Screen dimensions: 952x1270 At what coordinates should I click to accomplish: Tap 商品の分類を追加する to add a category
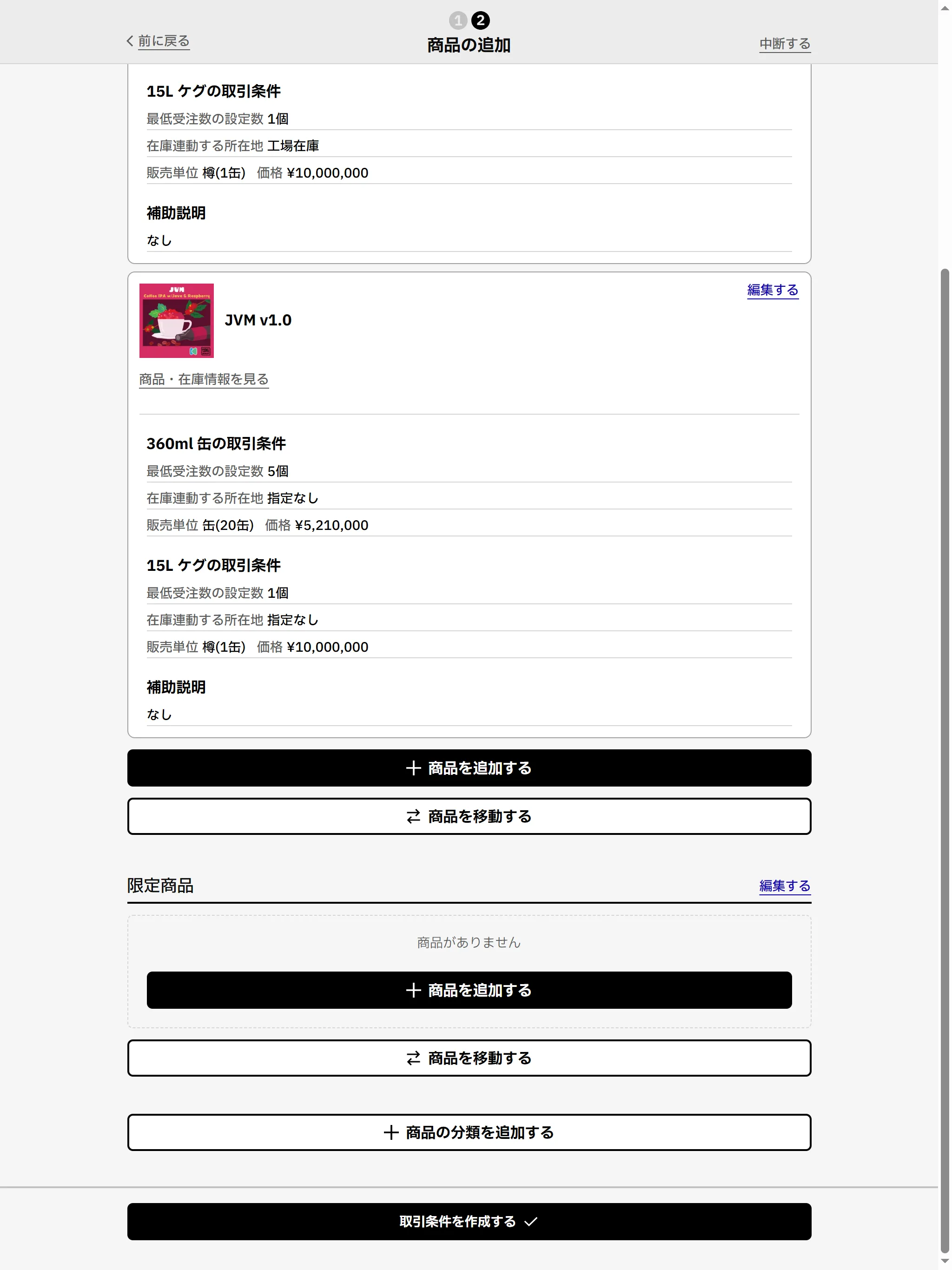(469, 1133)
